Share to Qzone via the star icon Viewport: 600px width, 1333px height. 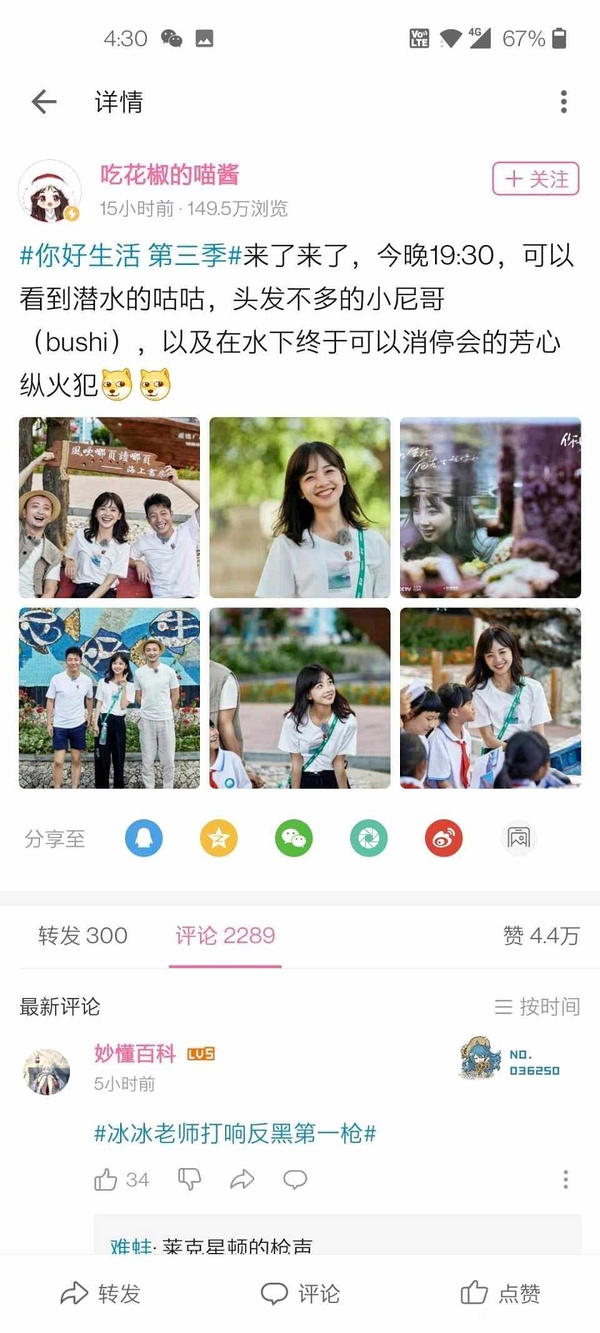(x=219, y=838)
